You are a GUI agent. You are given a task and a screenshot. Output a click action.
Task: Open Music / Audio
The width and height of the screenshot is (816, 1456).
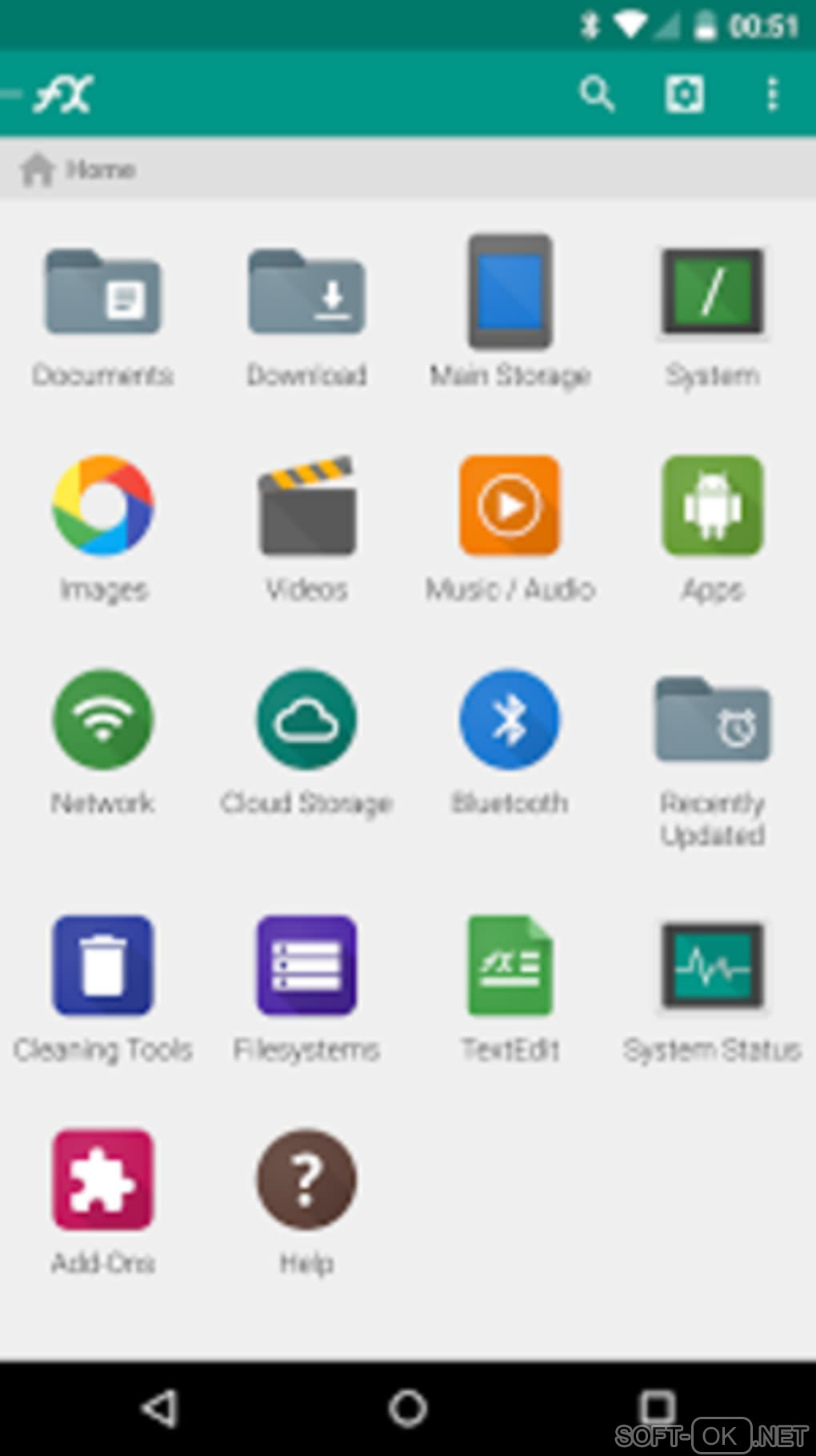[x=510, y=506]
